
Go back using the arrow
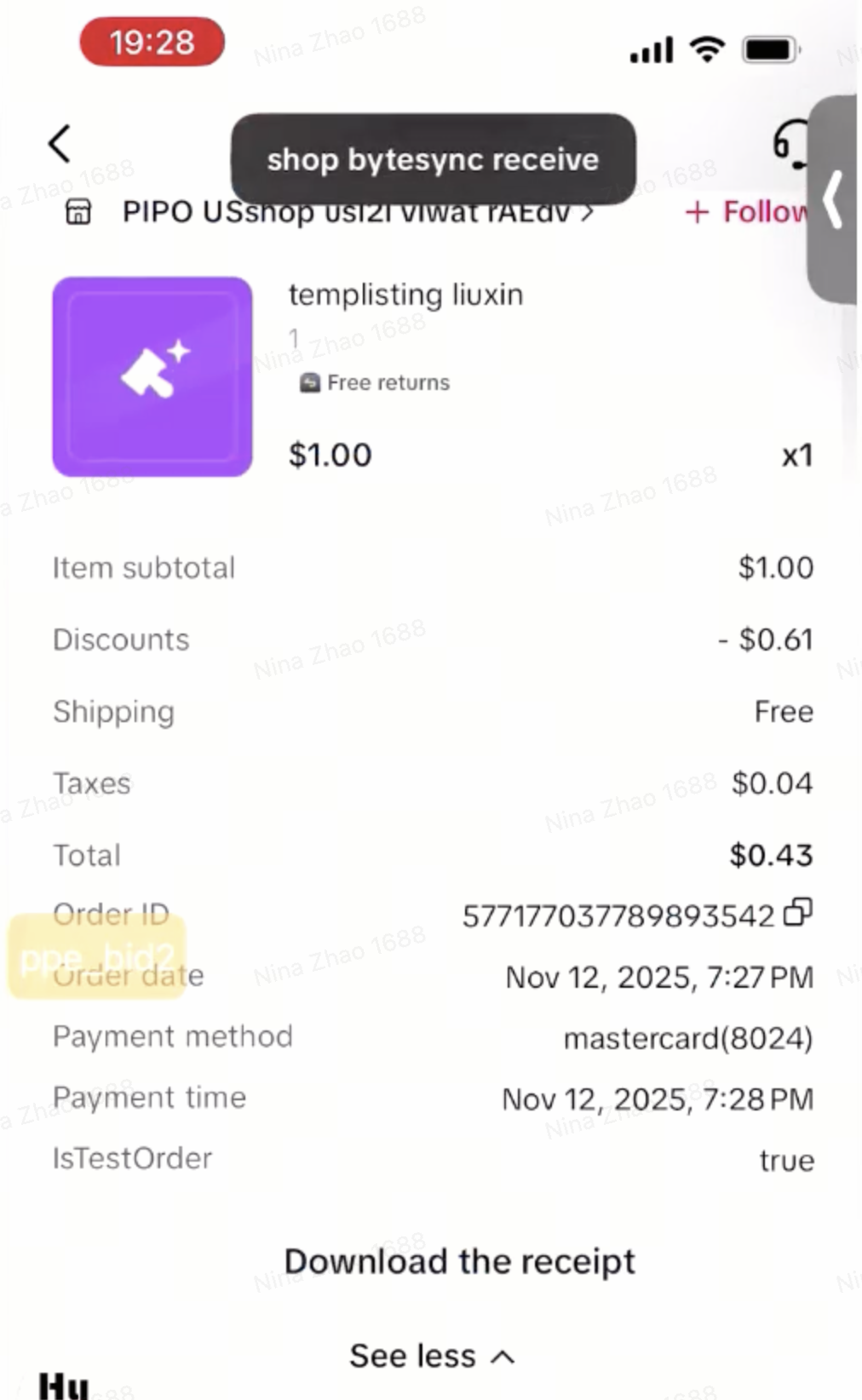pyautogui.click(x=60, y=144)
